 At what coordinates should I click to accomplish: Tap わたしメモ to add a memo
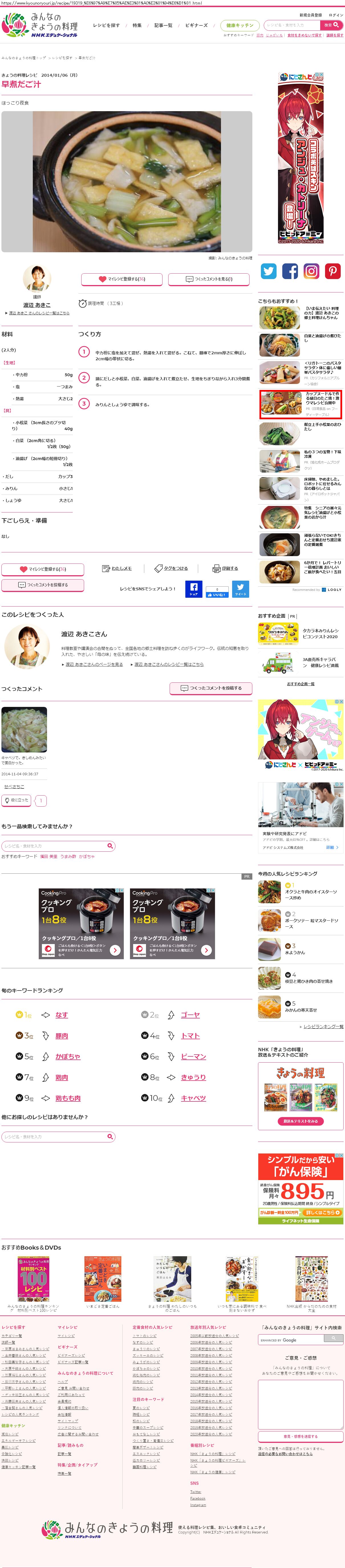pyautogui.click(x=117, y=569)
